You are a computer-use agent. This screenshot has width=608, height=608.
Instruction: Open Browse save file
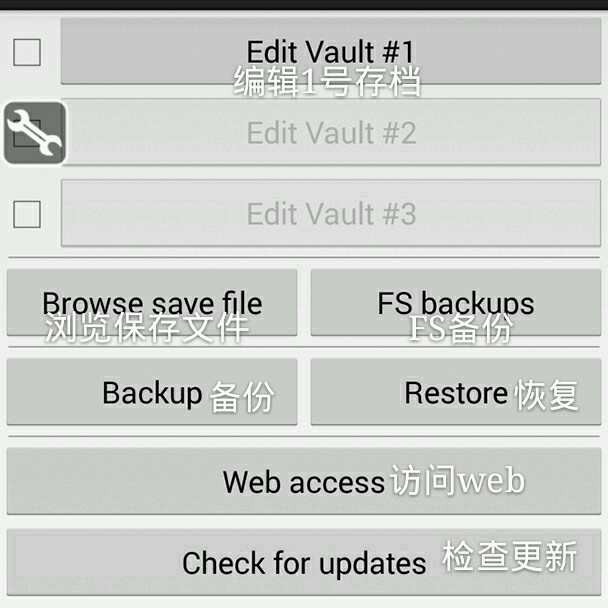click(x=152, y=303)
